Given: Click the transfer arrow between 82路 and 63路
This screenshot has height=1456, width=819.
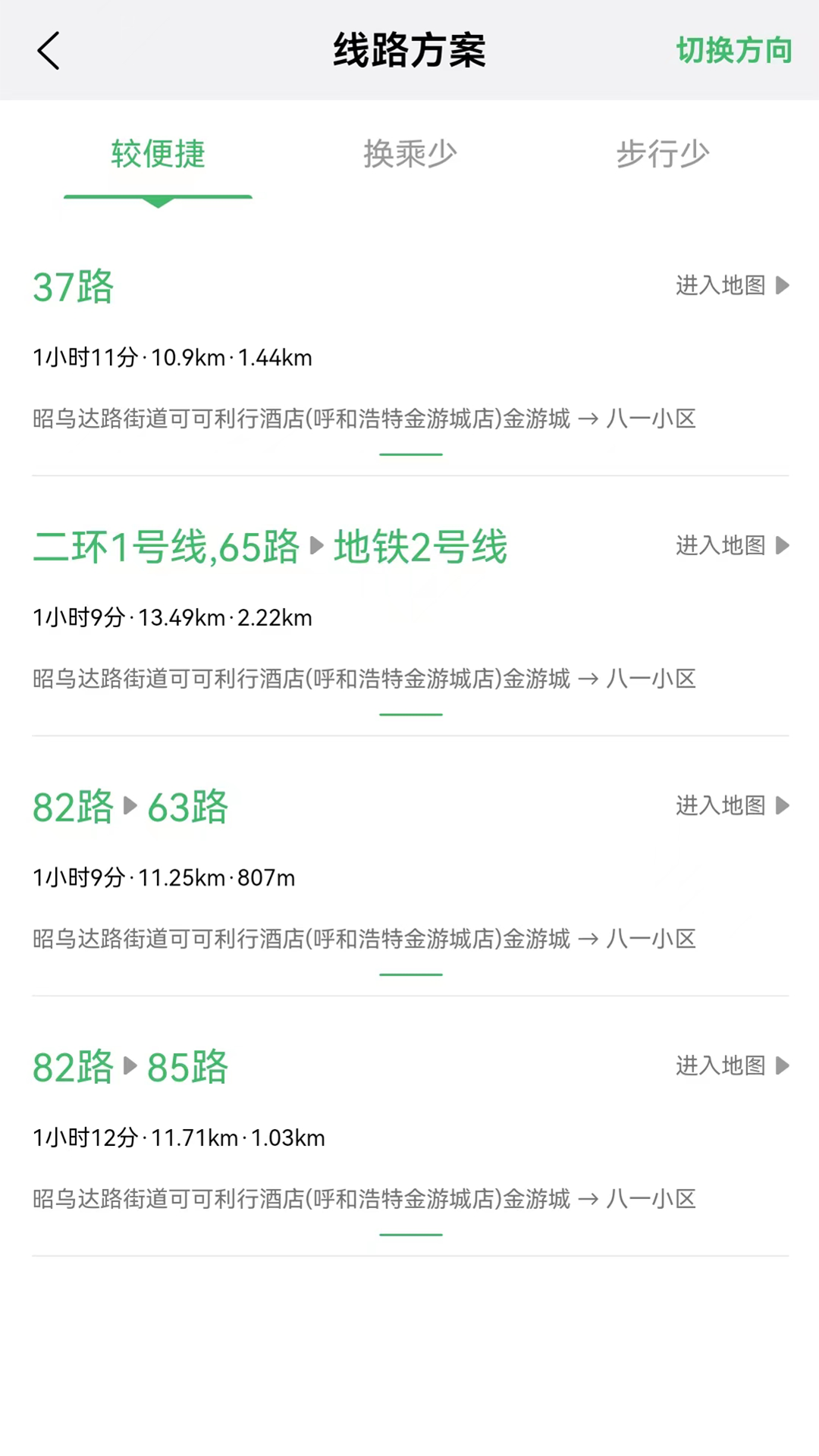Looking at the screenshot, I should 129,808.
